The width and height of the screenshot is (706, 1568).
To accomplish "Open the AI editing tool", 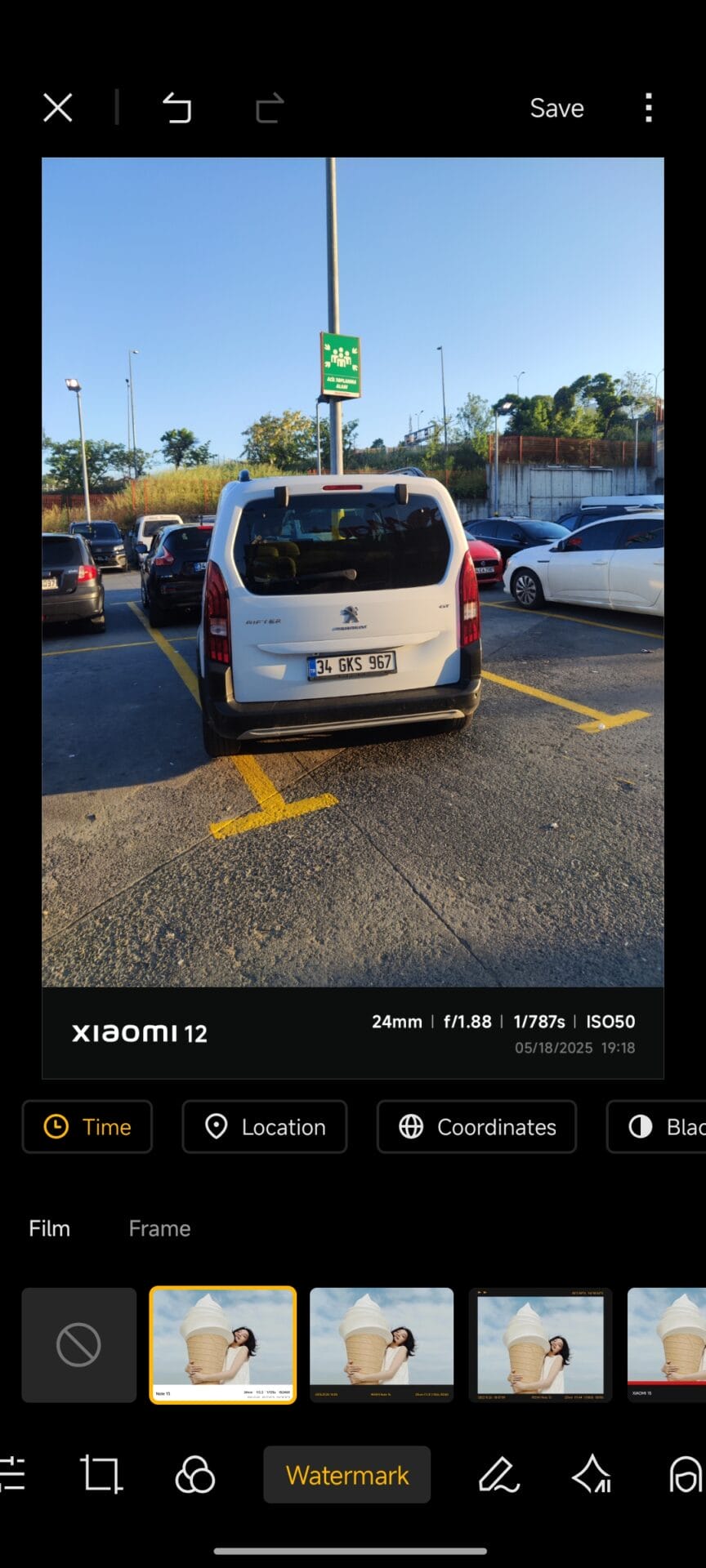I will 592,1475.
